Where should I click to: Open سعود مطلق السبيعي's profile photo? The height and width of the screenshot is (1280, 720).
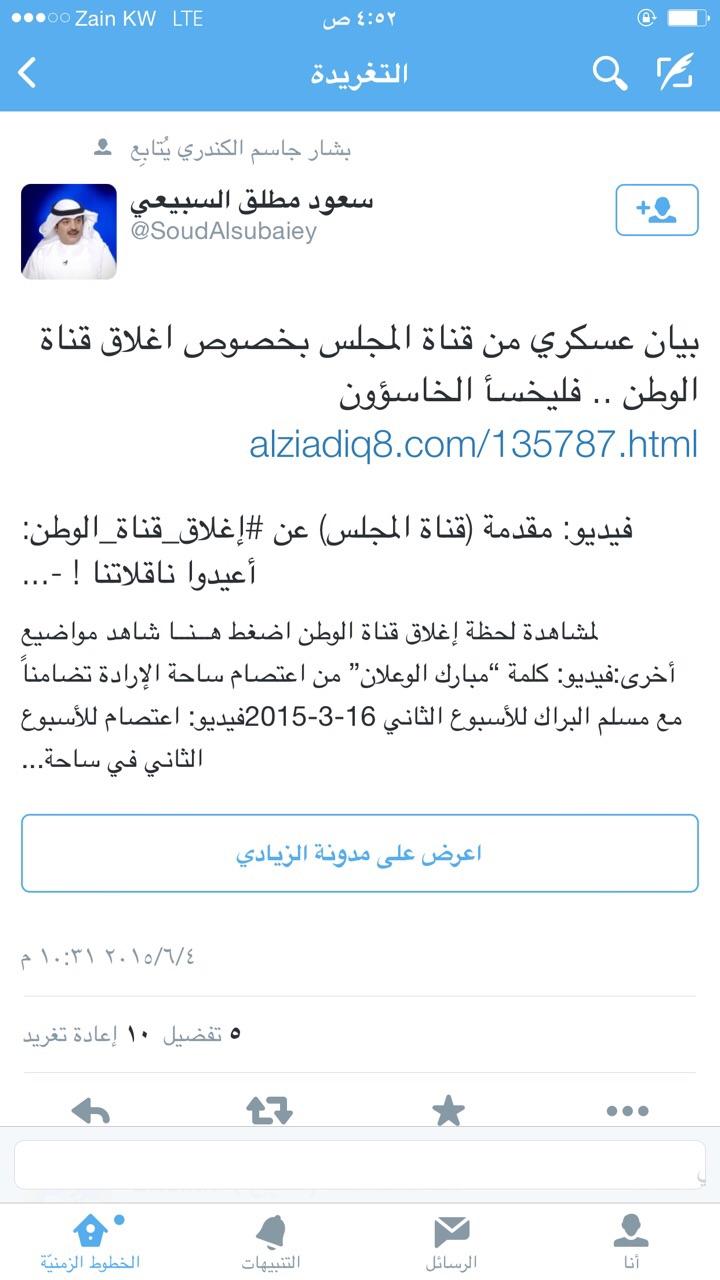tap(69, 231)
